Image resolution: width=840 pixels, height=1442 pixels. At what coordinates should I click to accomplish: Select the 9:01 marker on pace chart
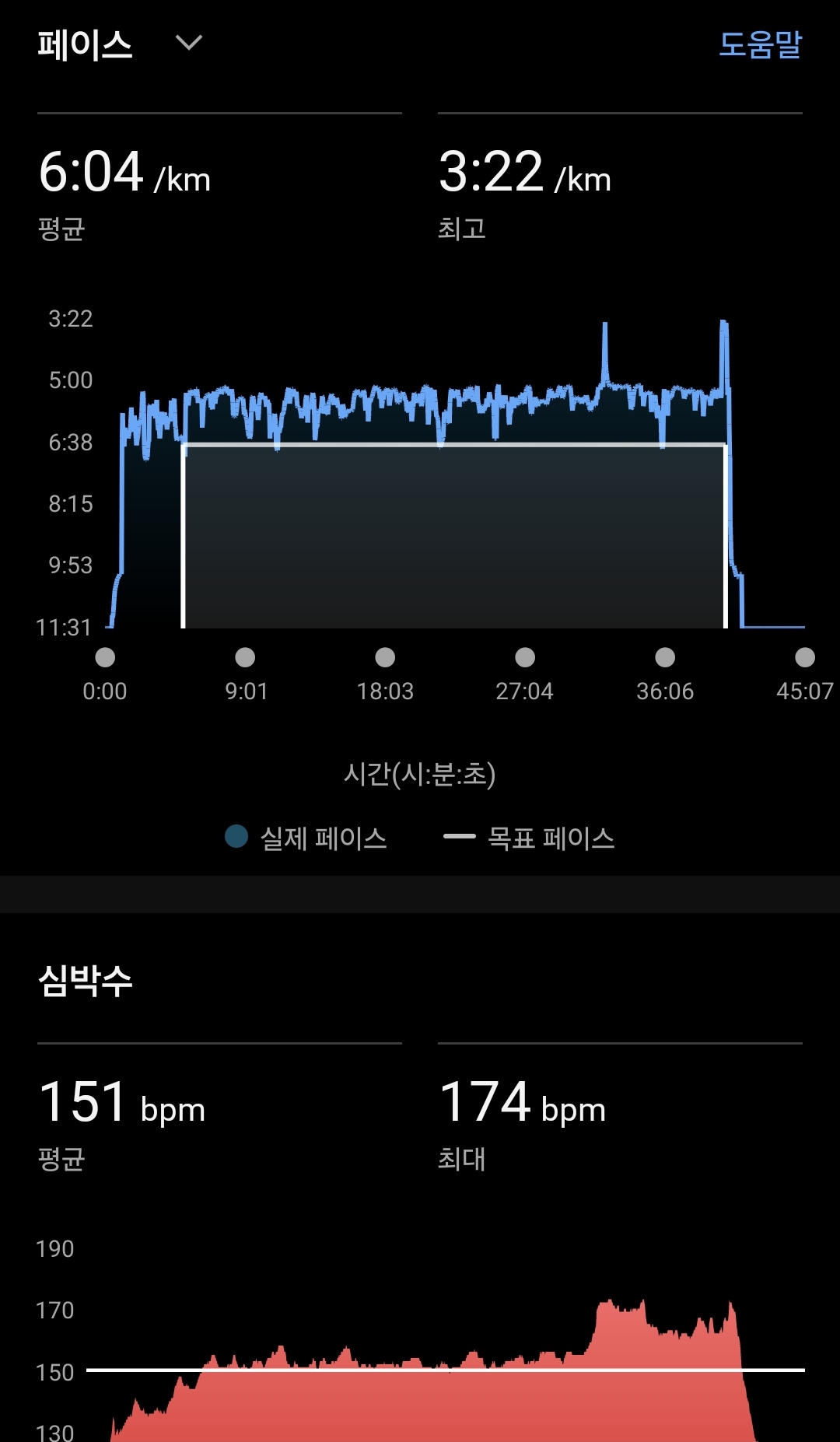pyautogui.click(x=245, y=658)
